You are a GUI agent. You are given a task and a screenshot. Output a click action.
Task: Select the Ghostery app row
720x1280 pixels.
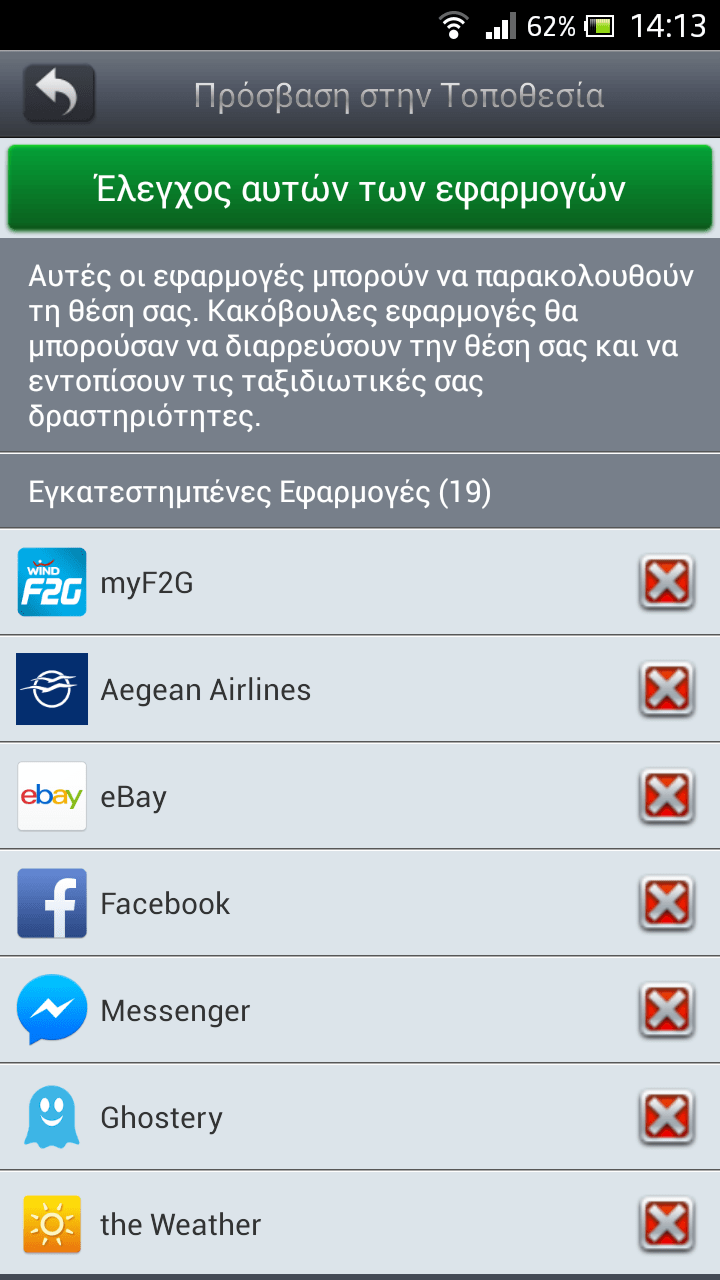tap(300, 1117)
